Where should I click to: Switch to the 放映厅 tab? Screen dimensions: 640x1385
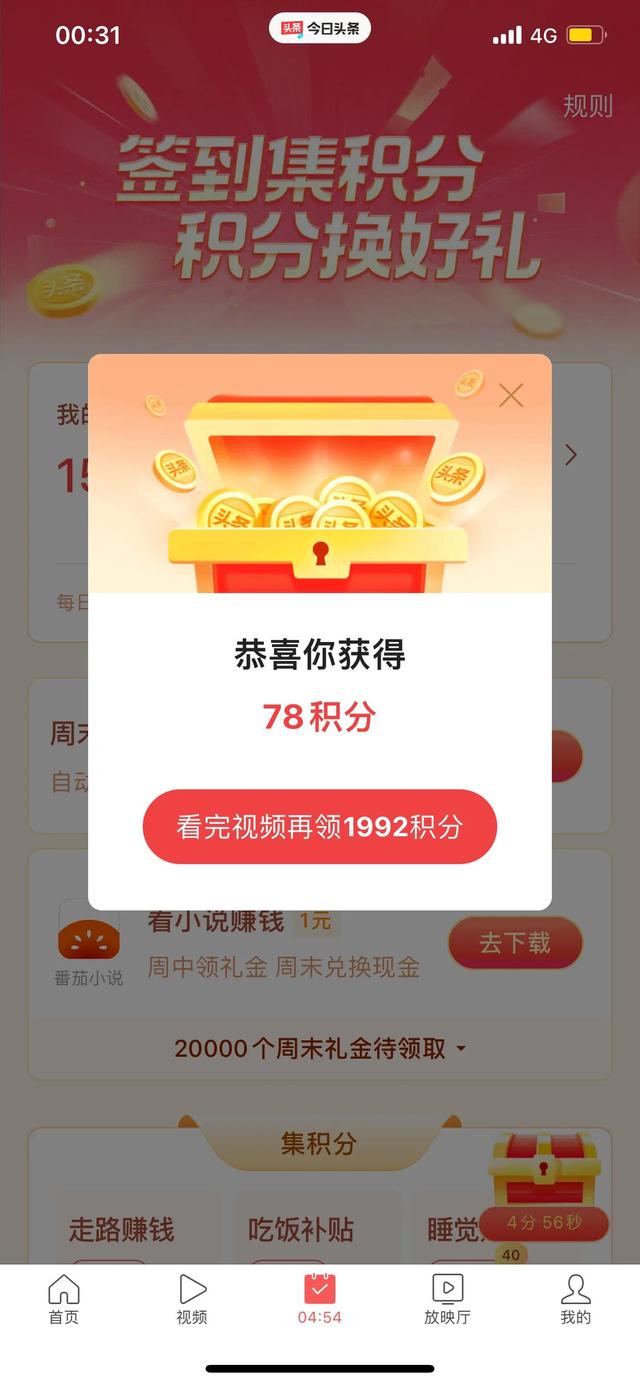click(x=447, y=1300)
